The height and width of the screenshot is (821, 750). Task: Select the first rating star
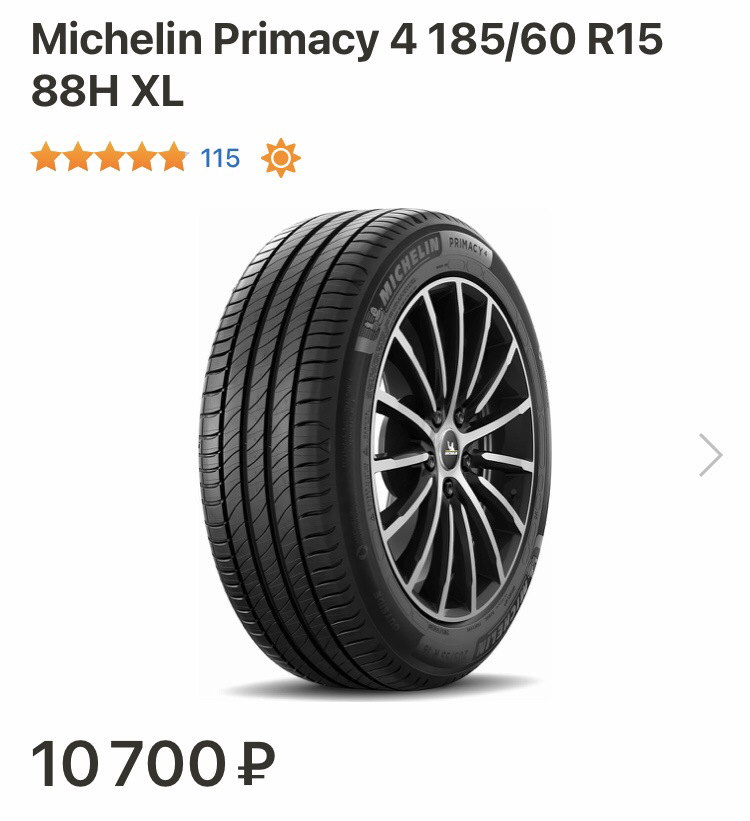(x=42, y=158)
